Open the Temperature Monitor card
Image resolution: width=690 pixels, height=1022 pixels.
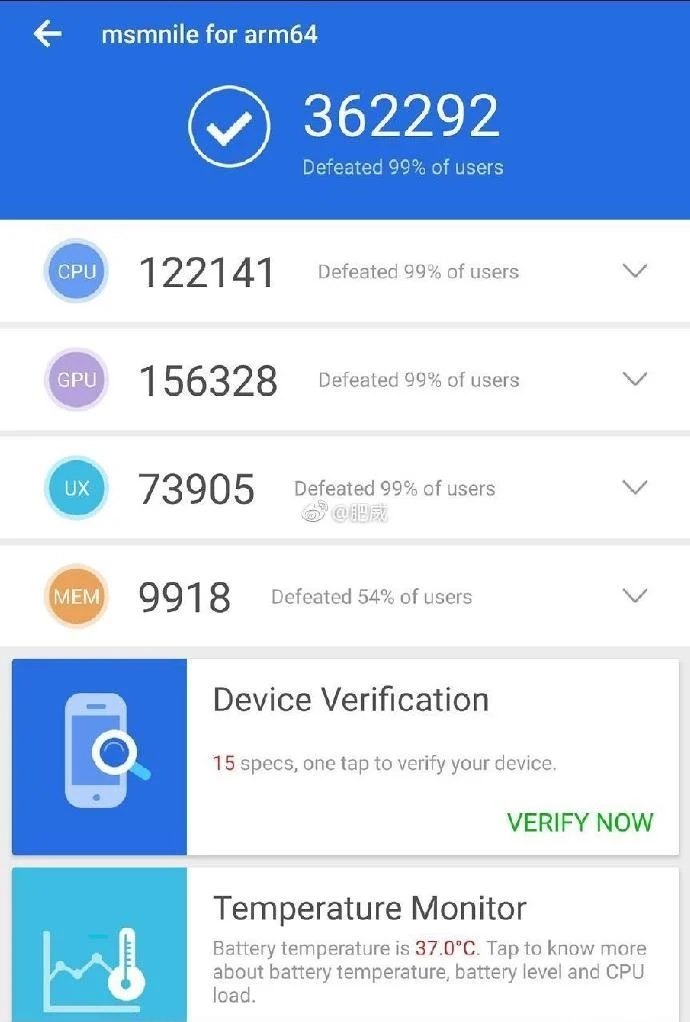(345, 944)
